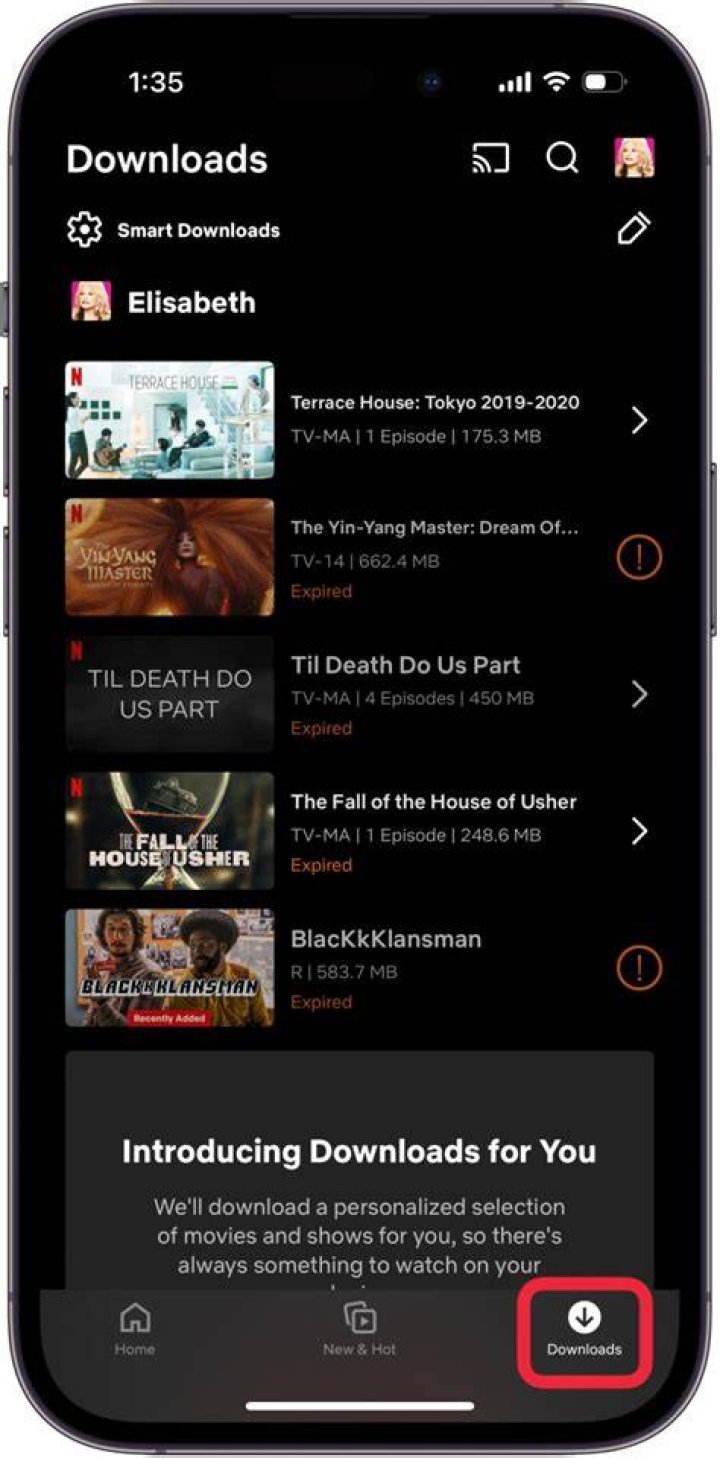This screenshot has width=720, height=1458.
Task: Open Til Death Do Us Part episodes
Action: [360, 694]
